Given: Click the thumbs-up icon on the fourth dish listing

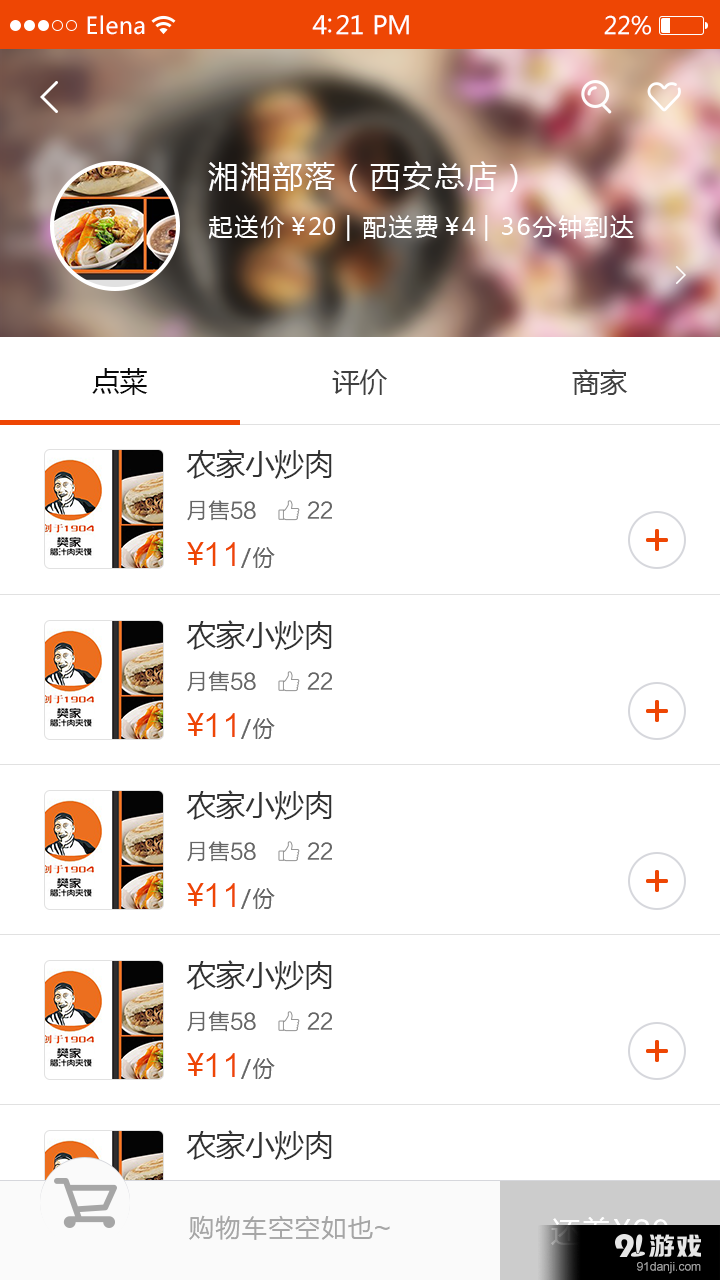Looking at the screenshot, I should [x=290, y=1021].
